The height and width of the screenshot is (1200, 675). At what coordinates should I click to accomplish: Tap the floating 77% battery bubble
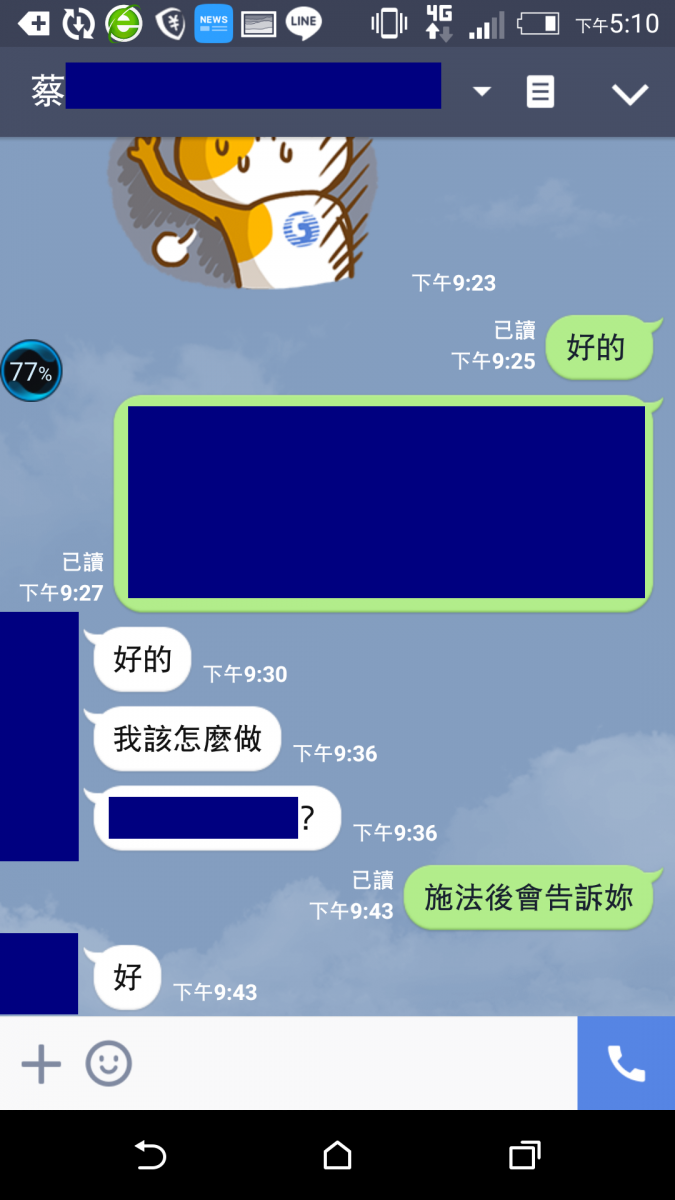click(31, 372)
